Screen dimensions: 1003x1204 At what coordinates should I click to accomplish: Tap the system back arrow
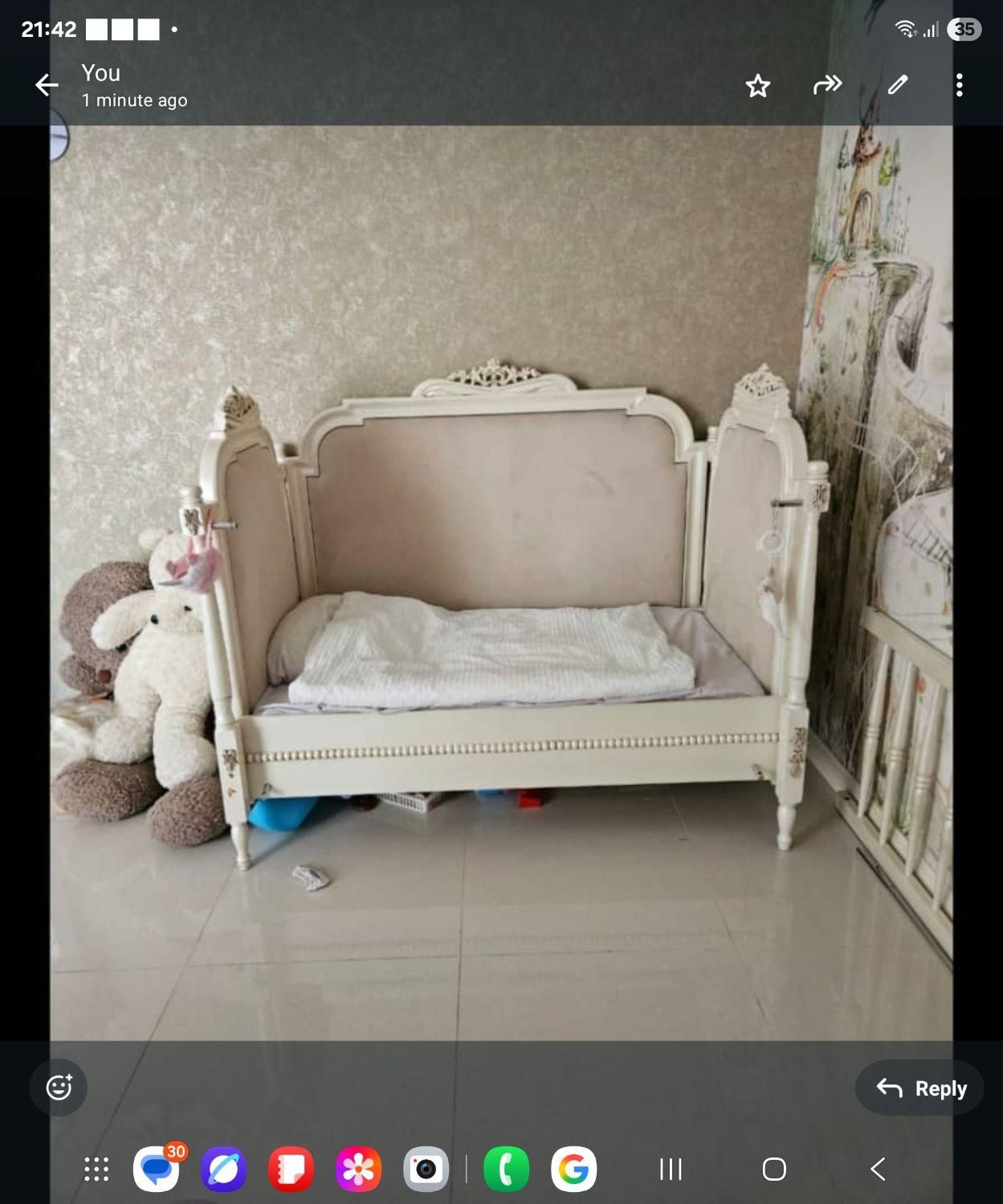coord(878,1169)
